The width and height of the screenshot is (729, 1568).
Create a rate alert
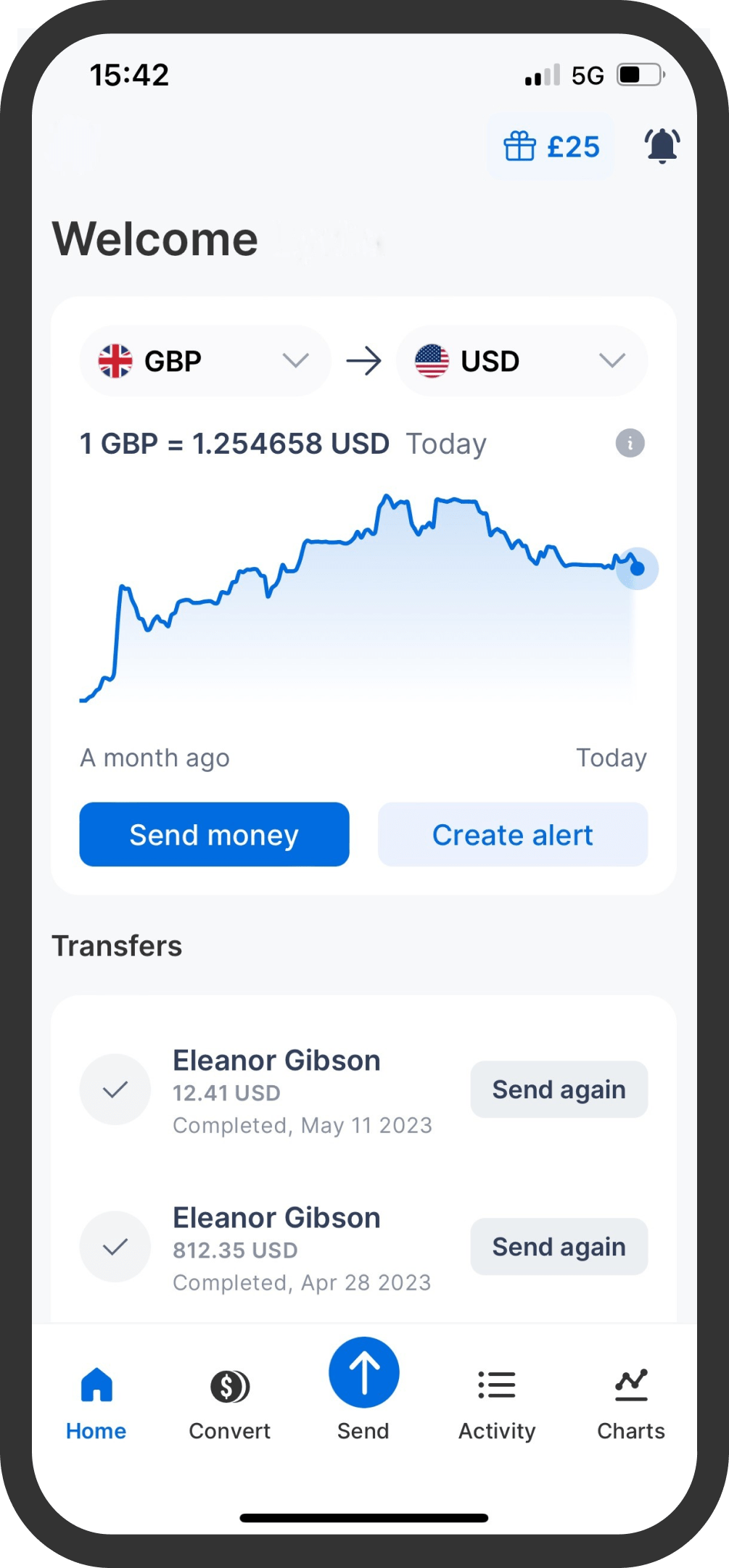tap(512, 834)
